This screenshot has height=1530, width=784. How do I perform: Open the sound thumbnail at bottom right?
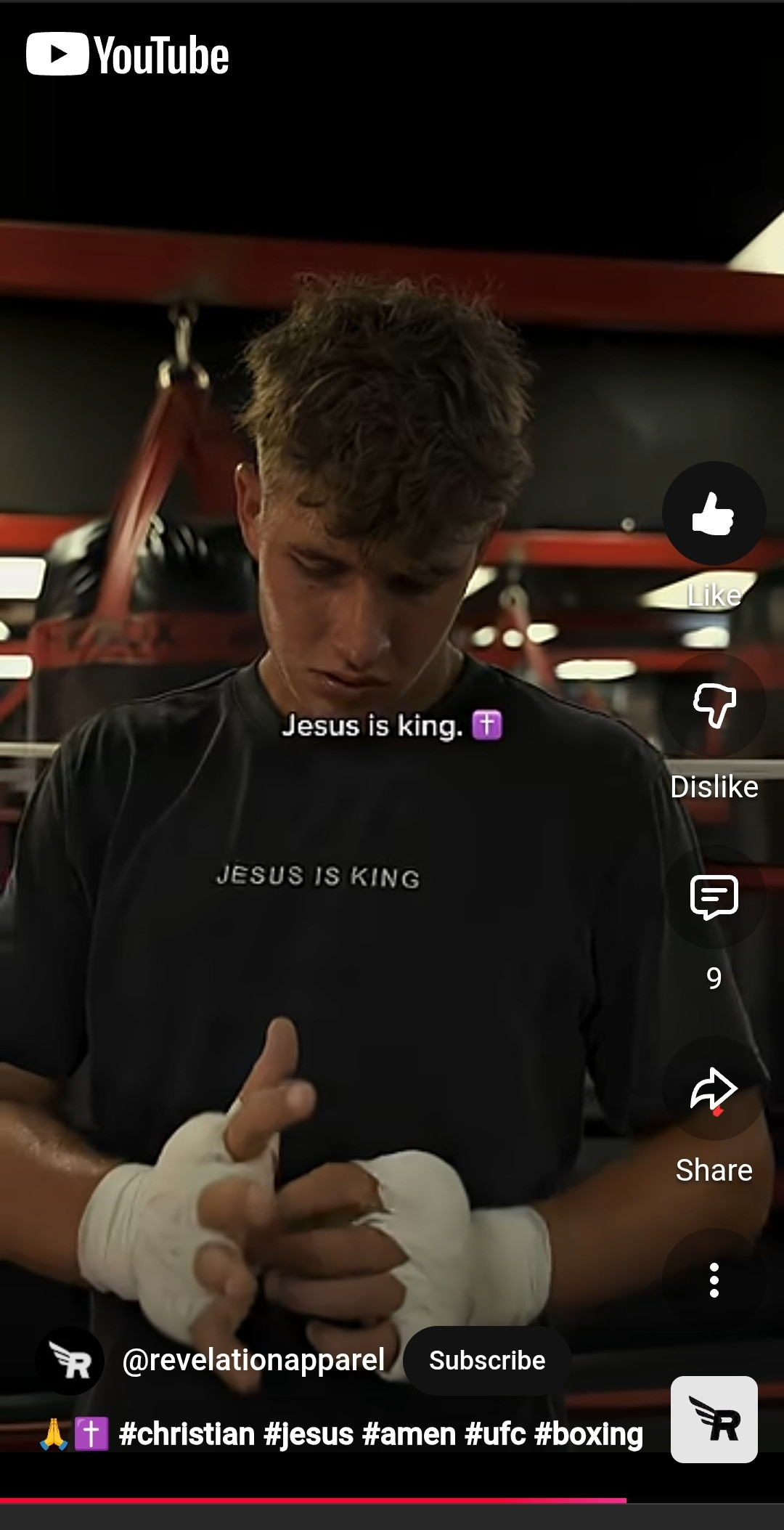click(x=714, y=1419)
